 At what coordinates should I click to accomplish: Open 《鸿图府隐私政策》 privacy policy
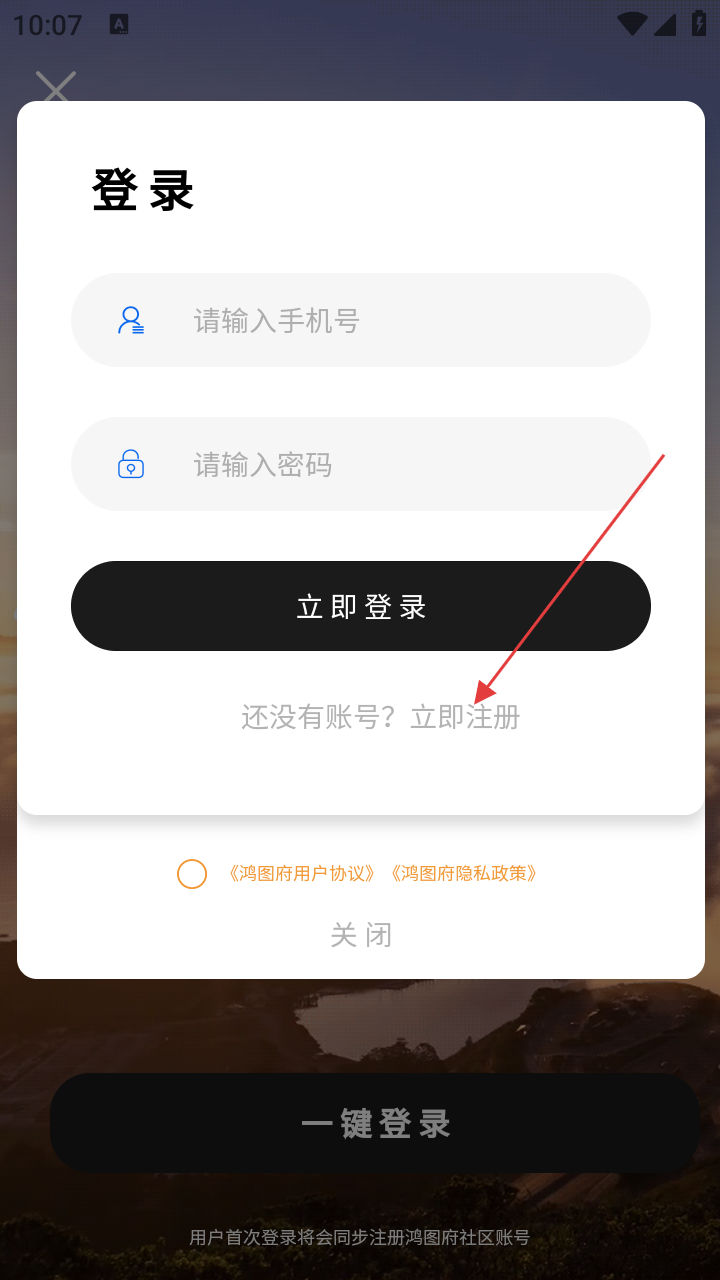(x=464, y=874)
